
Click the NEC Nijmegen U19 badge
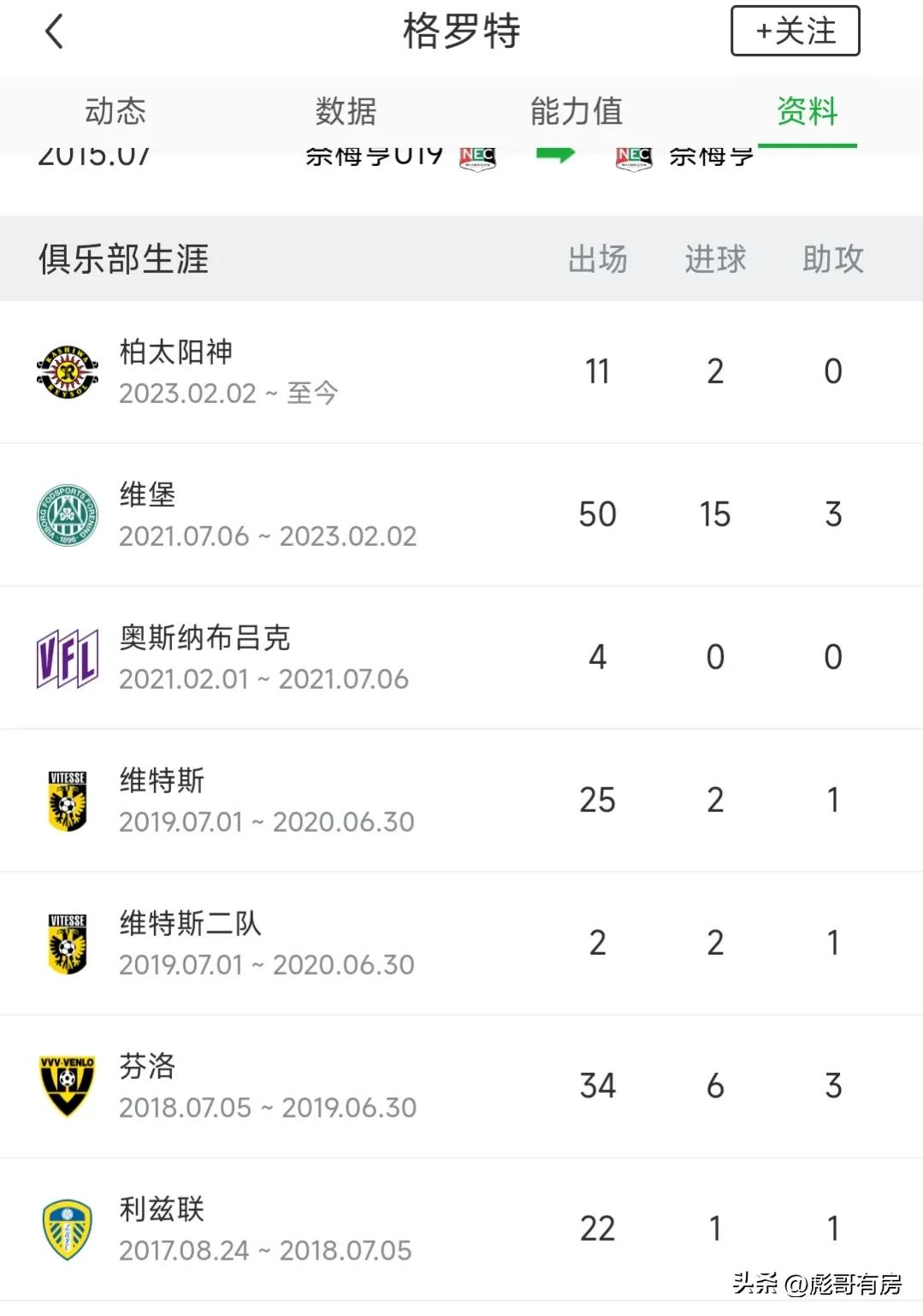[x=479, y=155]
